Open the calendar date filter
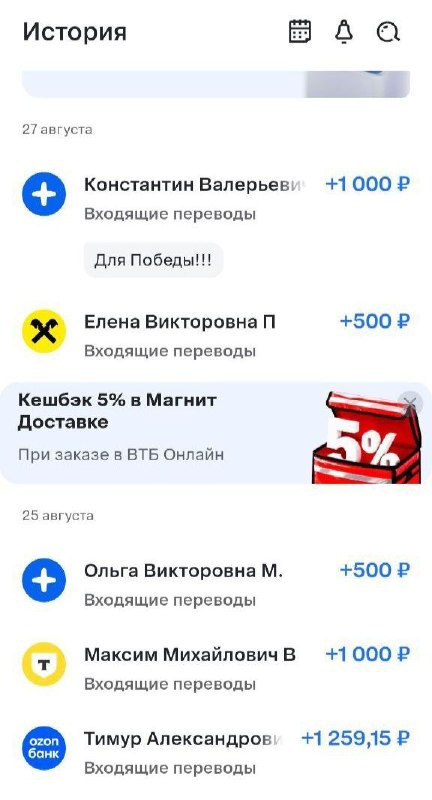Screen dimensions: 432x800 [x=300, y=32]
